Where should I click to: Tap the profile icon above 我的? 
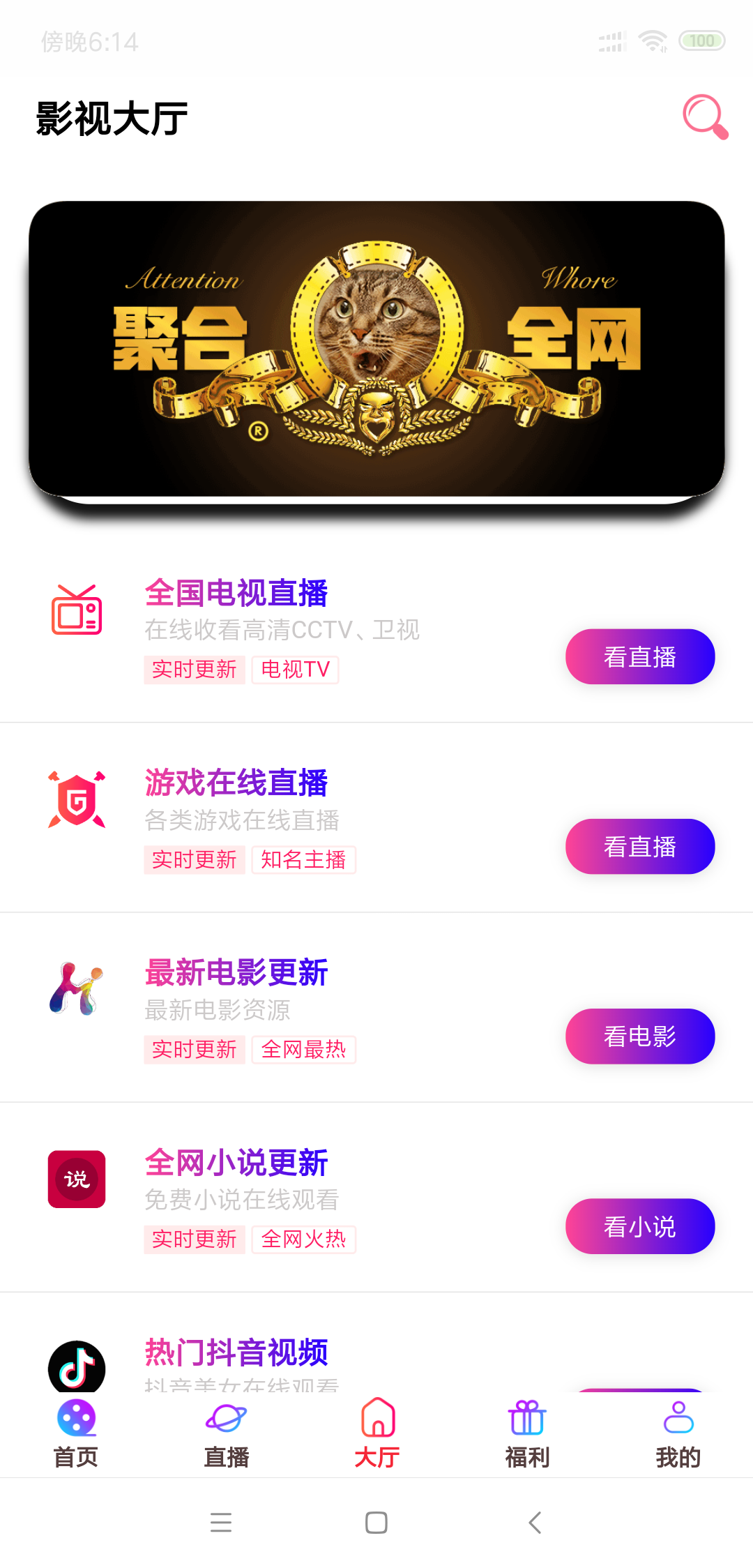click(678, 1418)
